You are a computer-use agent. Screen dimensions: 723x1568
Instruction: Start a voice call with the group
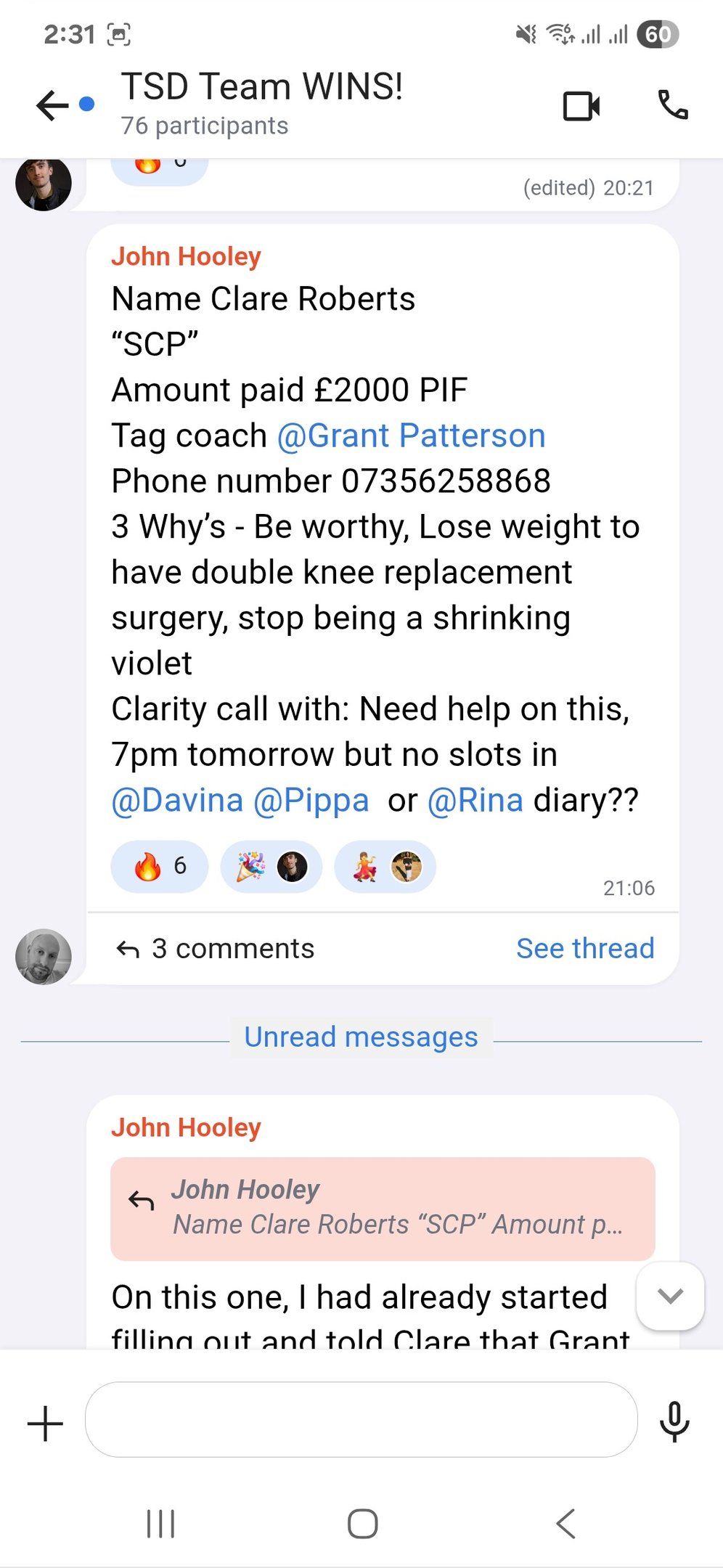tap(673, 106)
